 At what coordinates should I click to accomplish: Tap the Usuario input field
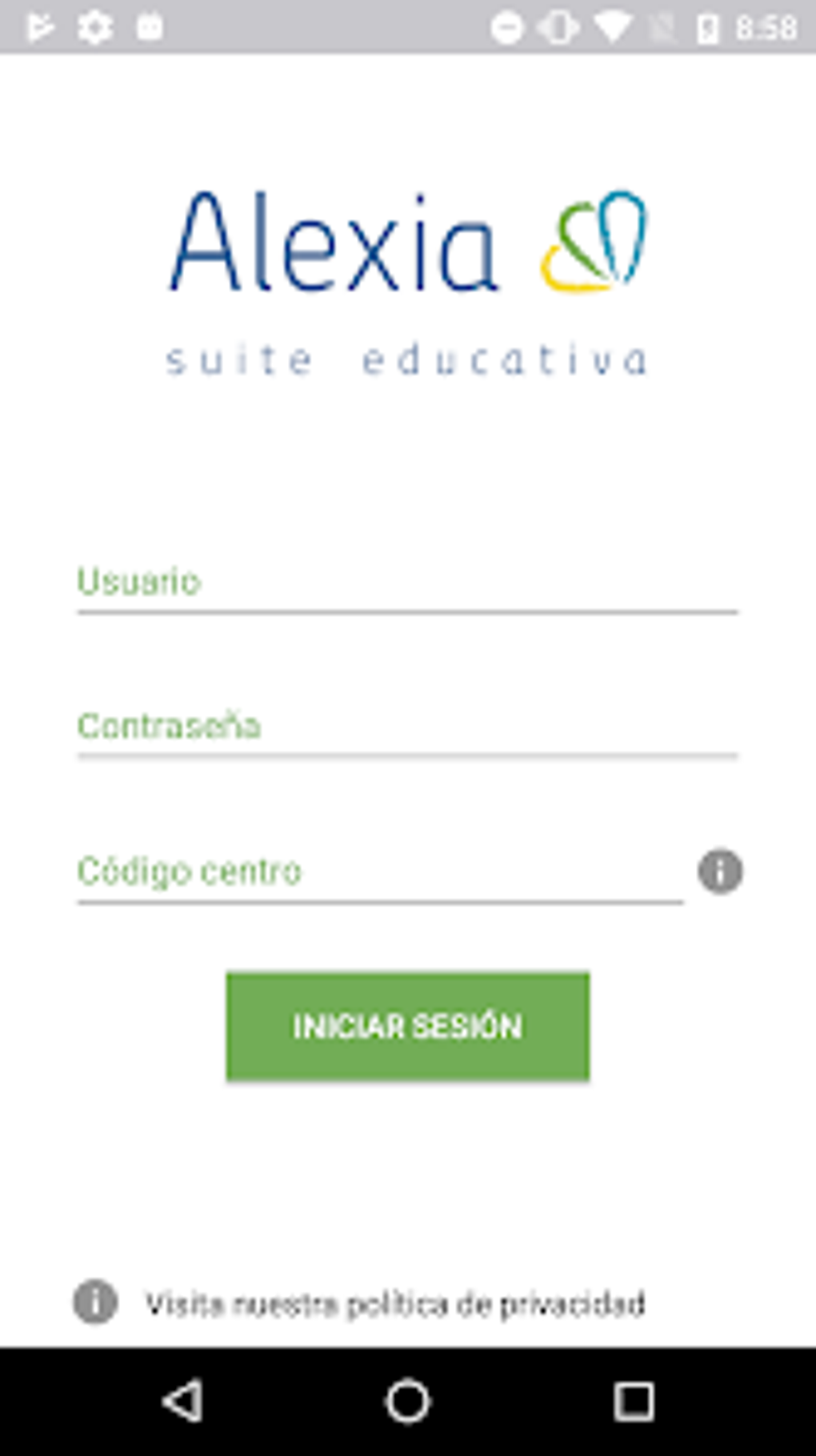click(x=407, y=584)
